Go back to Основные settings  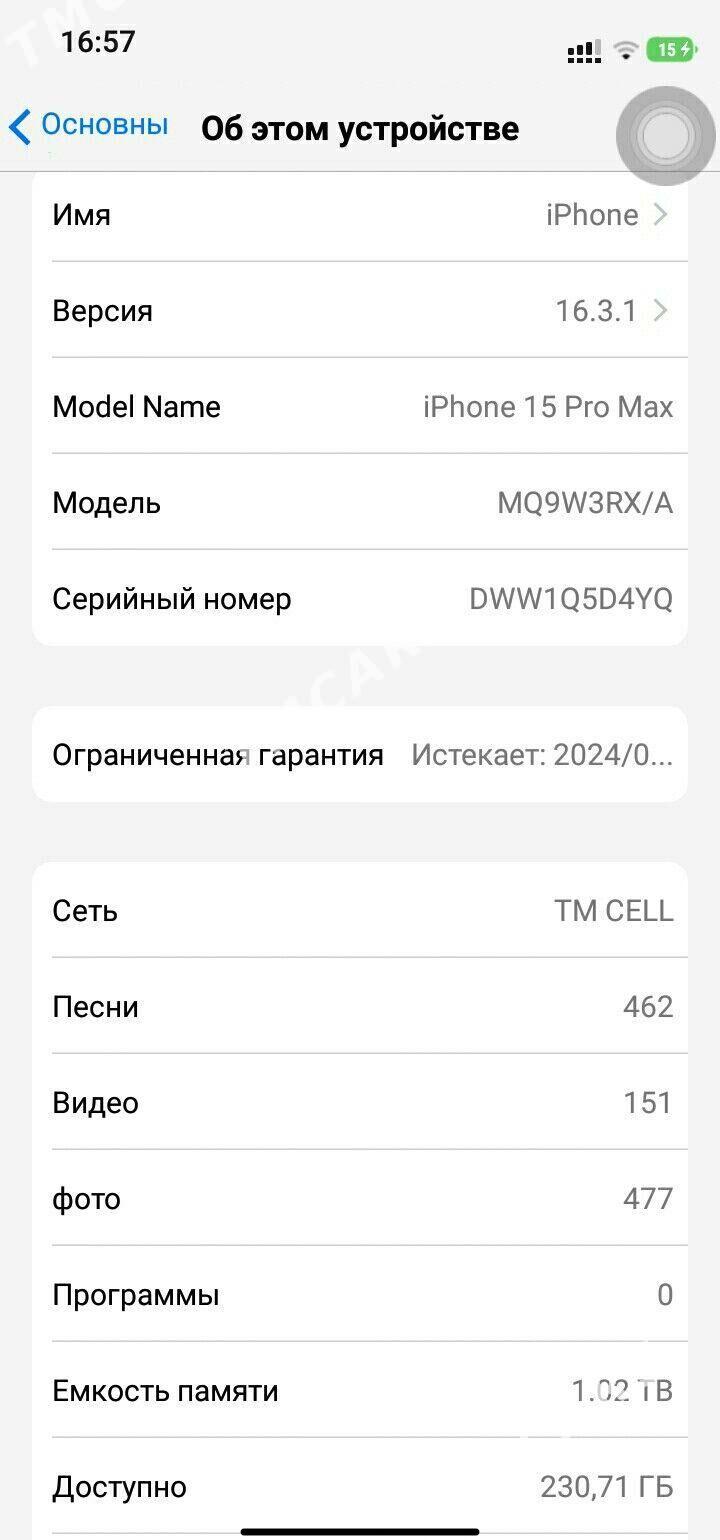(x=88, y=127)
